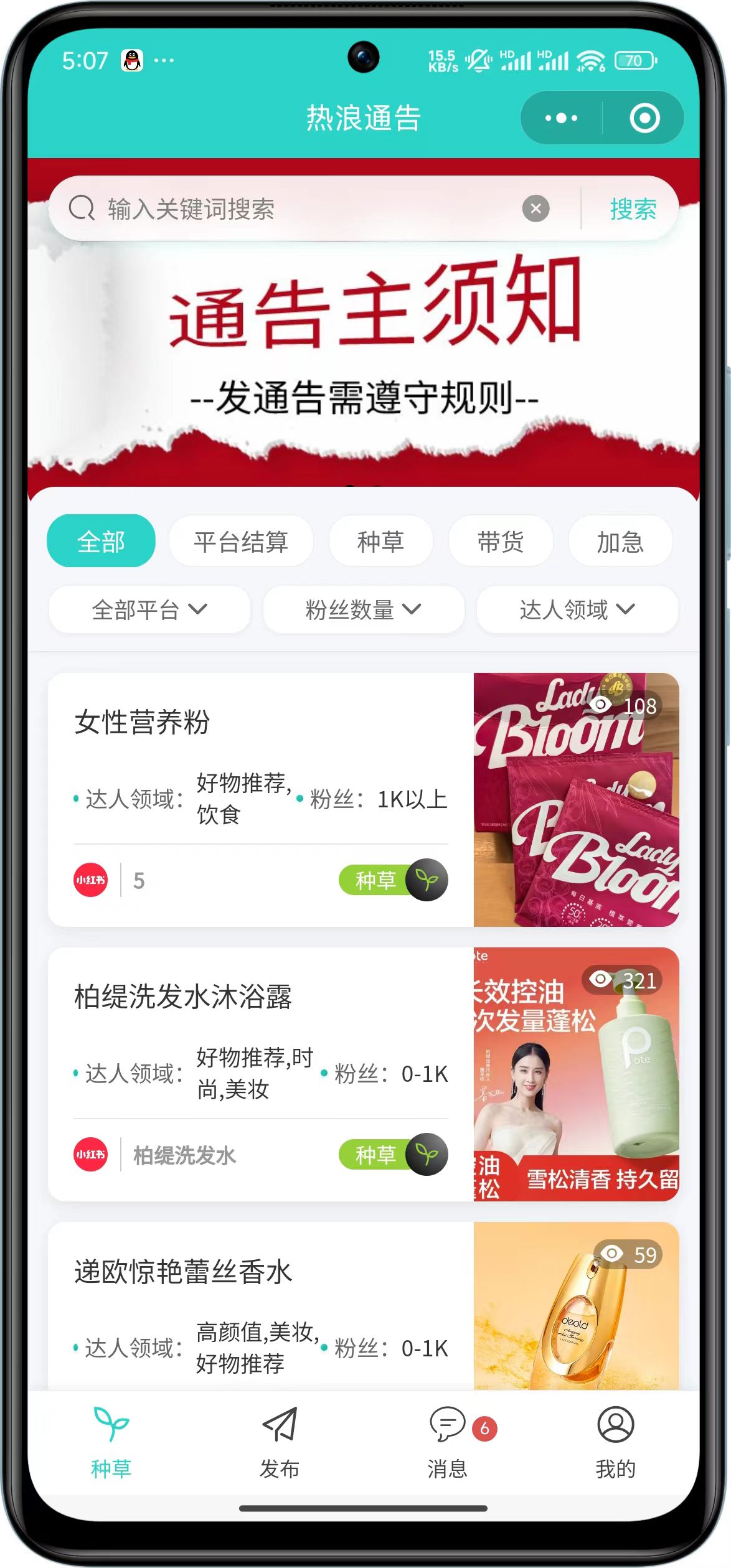Filter listings by 种草 chip
The width and height of the screenshot is (731, 1568).
[x=380, y=541]
